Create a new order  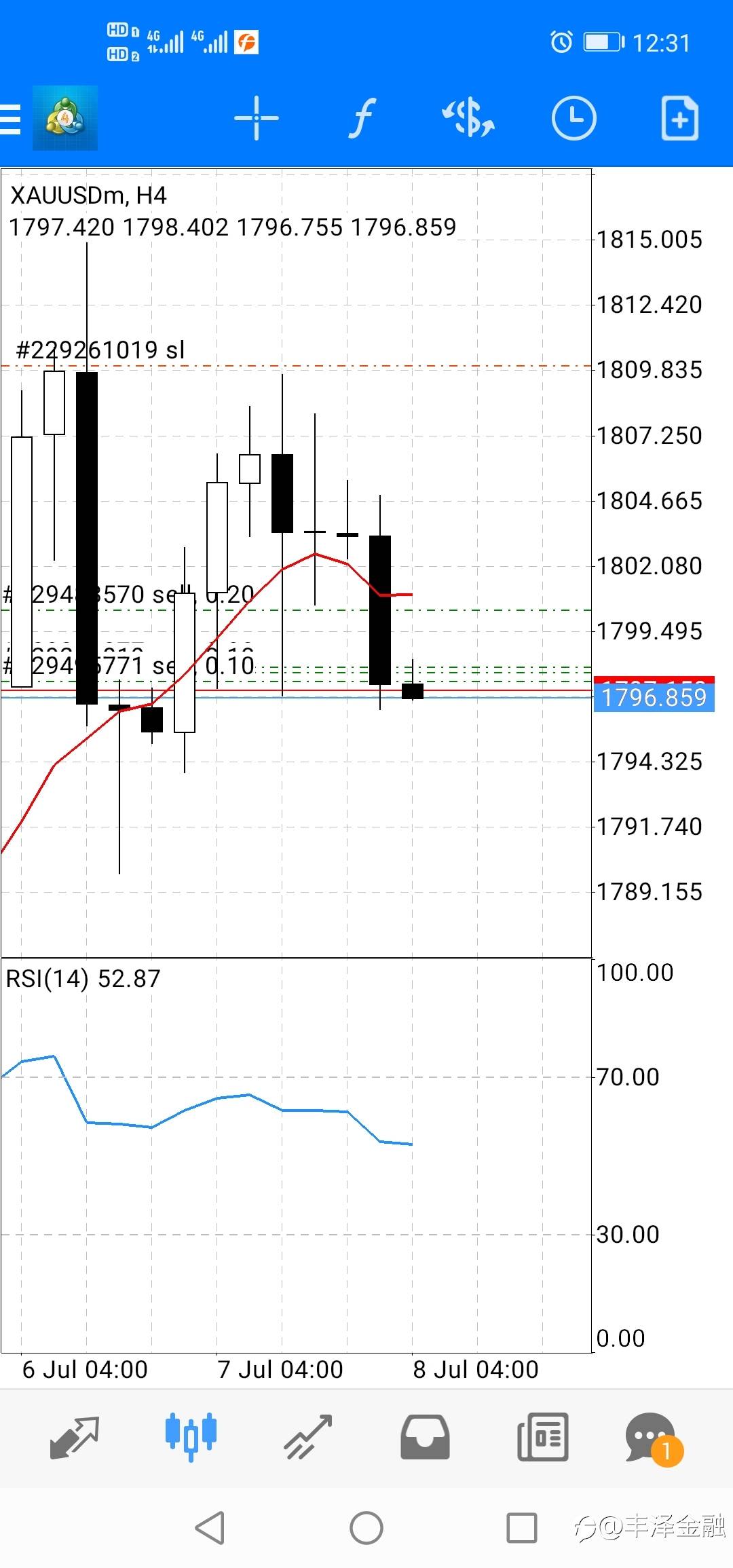pyautogui.click(x=680, y=118)
